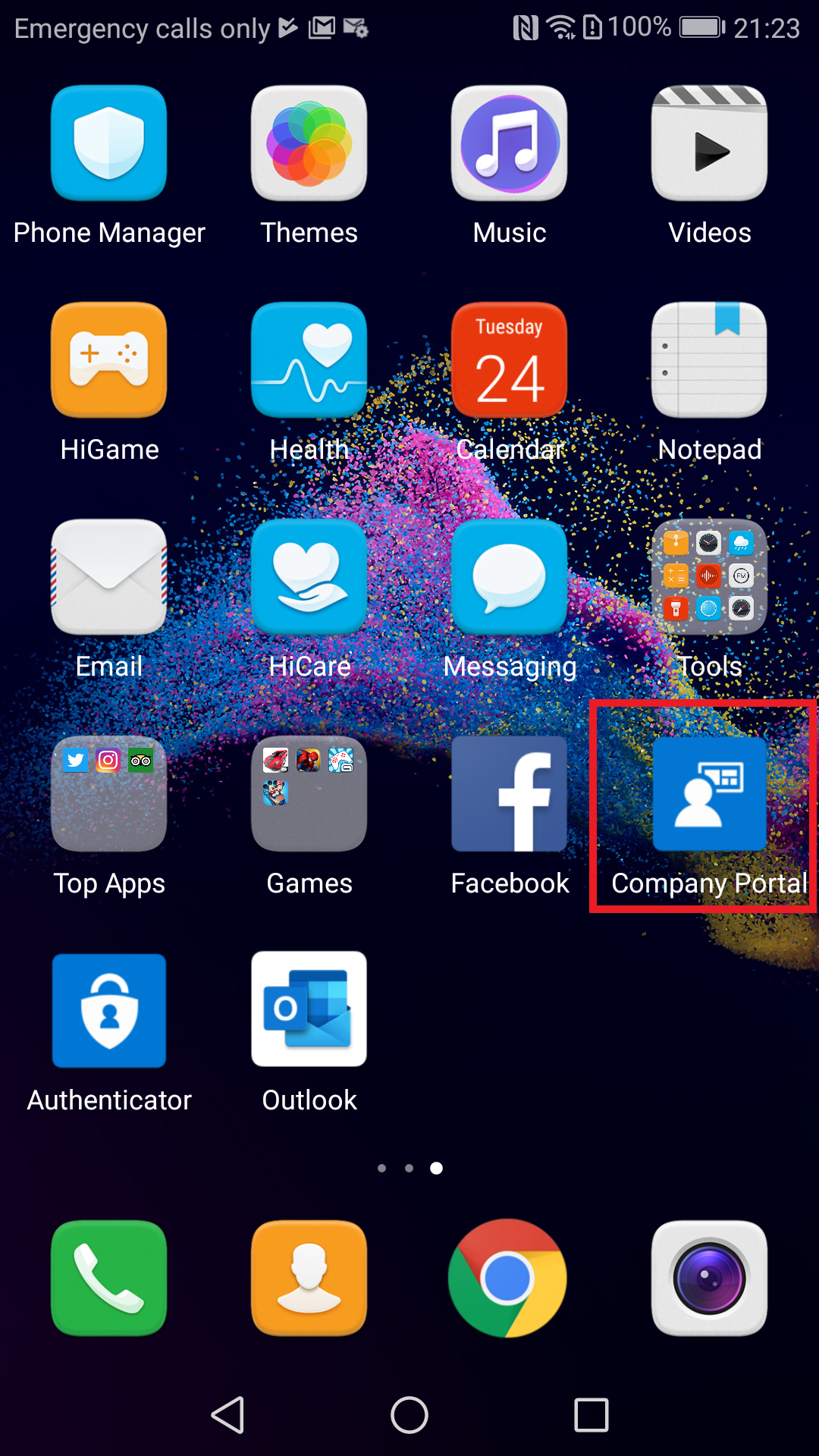Screen dimensions: 819x1456
Task: Open Notepad
Action: tap(709, 359)
